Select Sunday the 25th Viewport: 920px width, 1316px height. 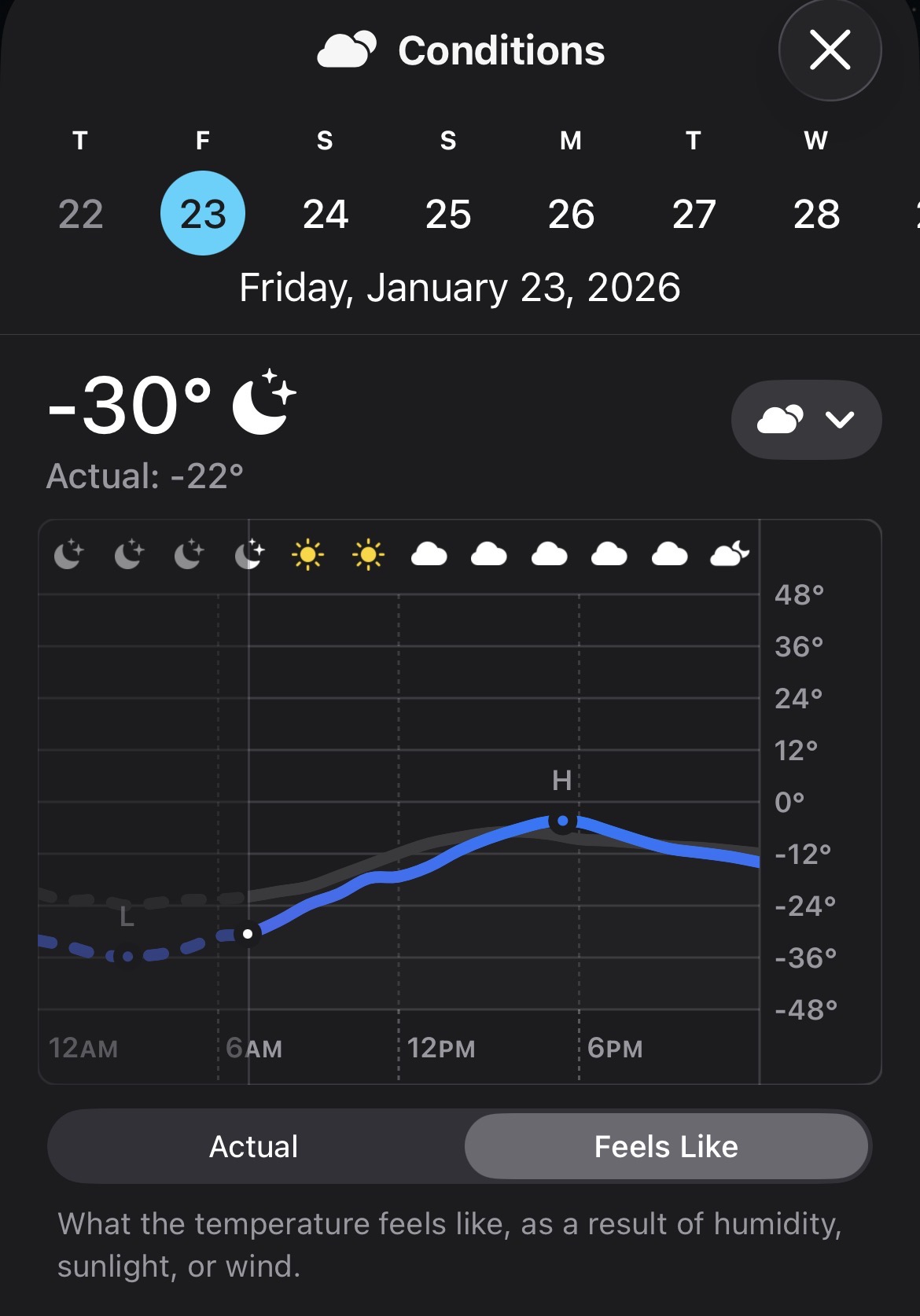coord(448,214)
